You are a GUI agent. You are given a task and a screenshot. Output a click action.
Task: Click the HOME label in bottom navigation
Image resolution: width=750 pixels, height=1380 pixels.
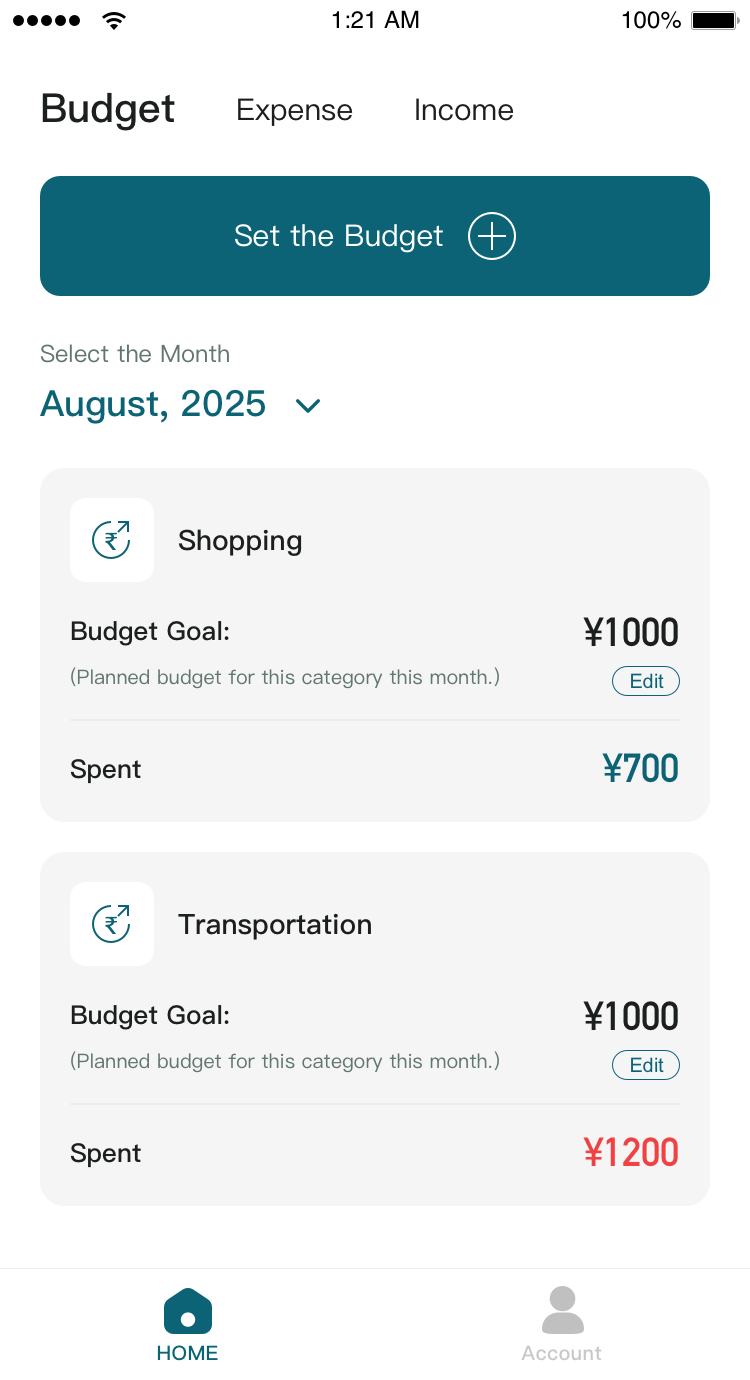coord(187,1352)
